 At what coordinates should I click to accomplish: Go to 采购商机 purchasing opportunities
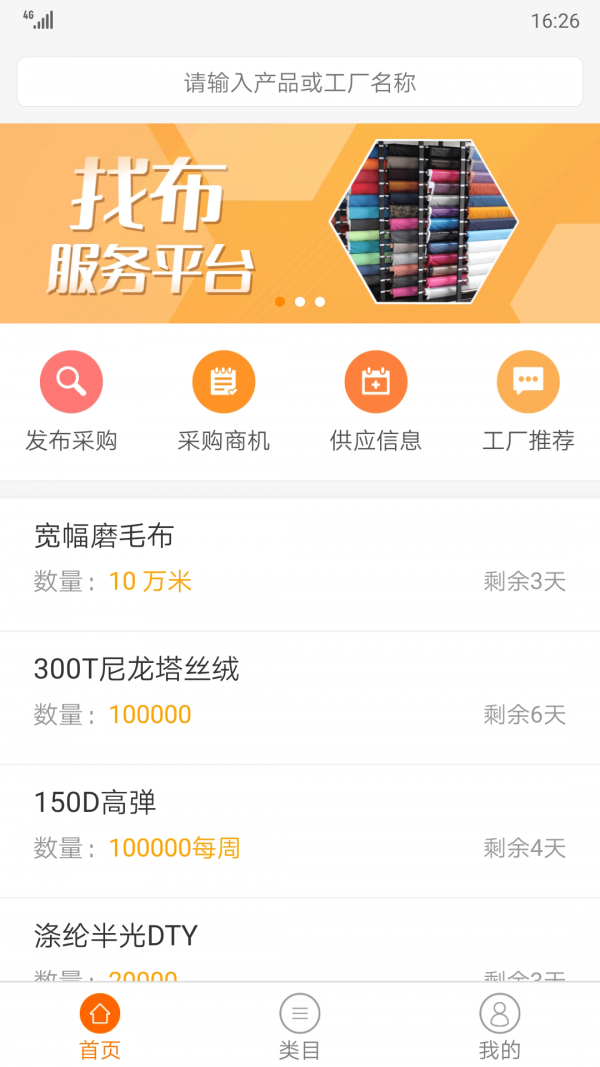point(223,401)
